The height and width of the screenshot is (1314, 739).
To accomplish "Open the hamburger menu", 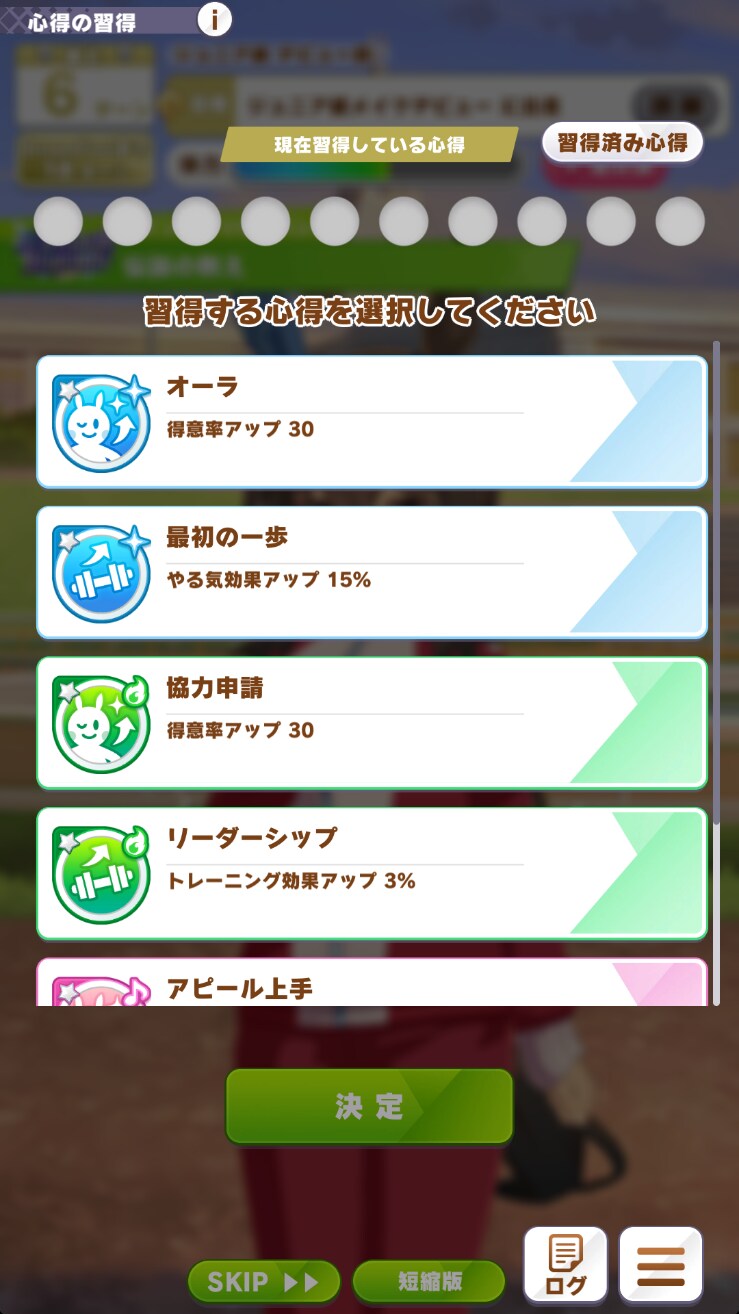I will tap(660, 1265).
